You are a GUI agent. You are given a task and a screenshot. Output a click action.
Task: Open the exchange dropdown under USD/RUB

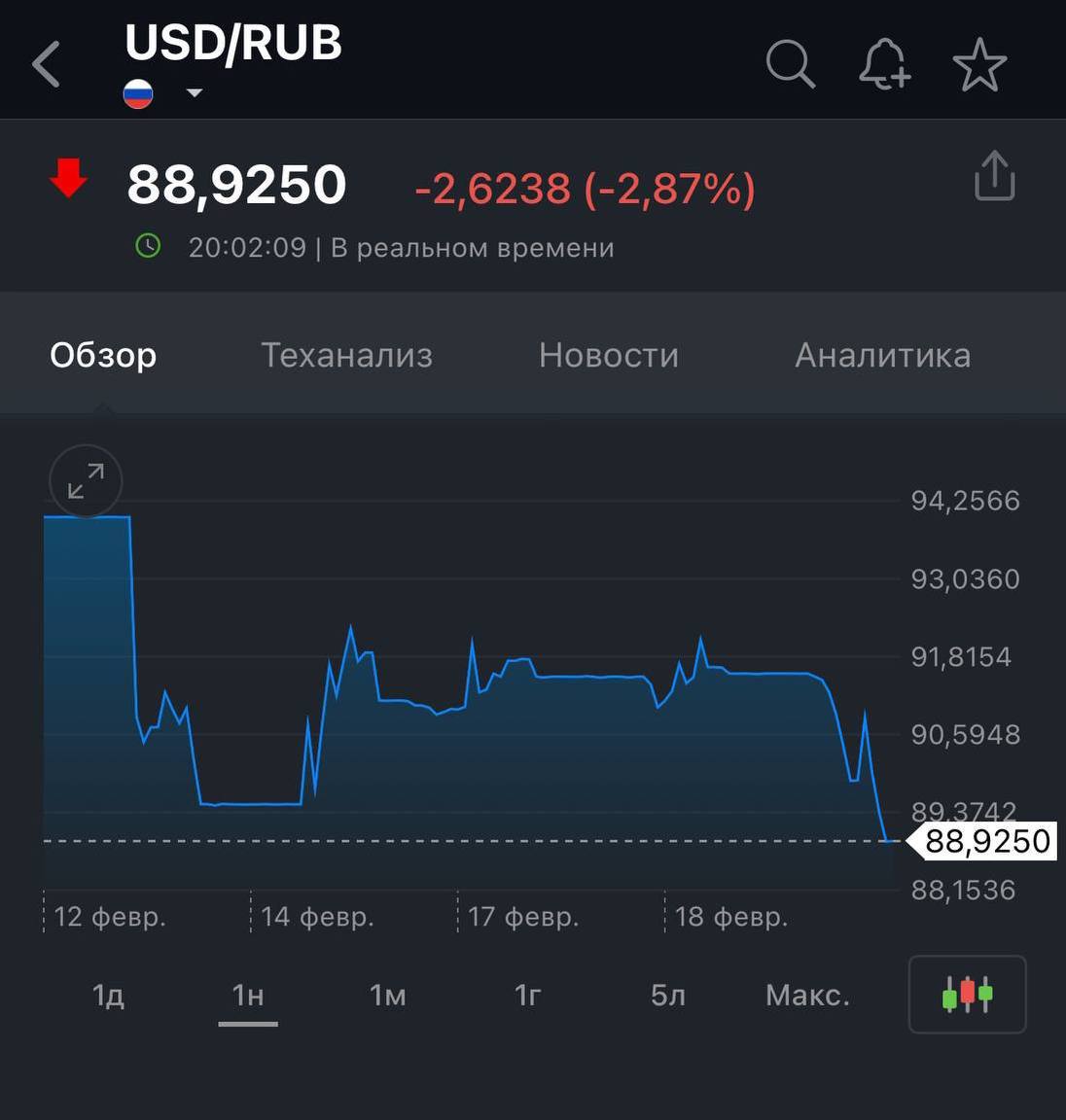[194, 93]
